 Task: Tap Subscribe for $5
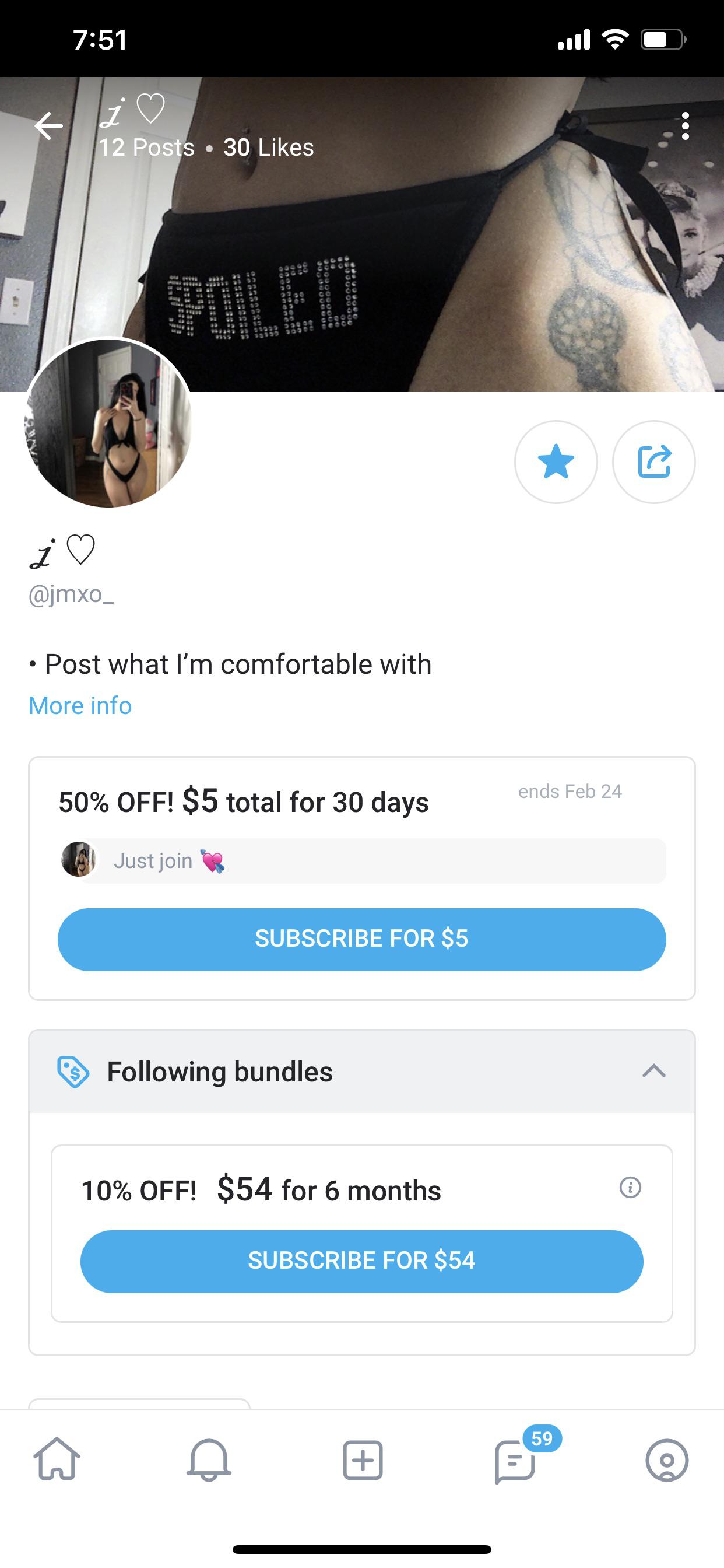(x=361, y=939)
